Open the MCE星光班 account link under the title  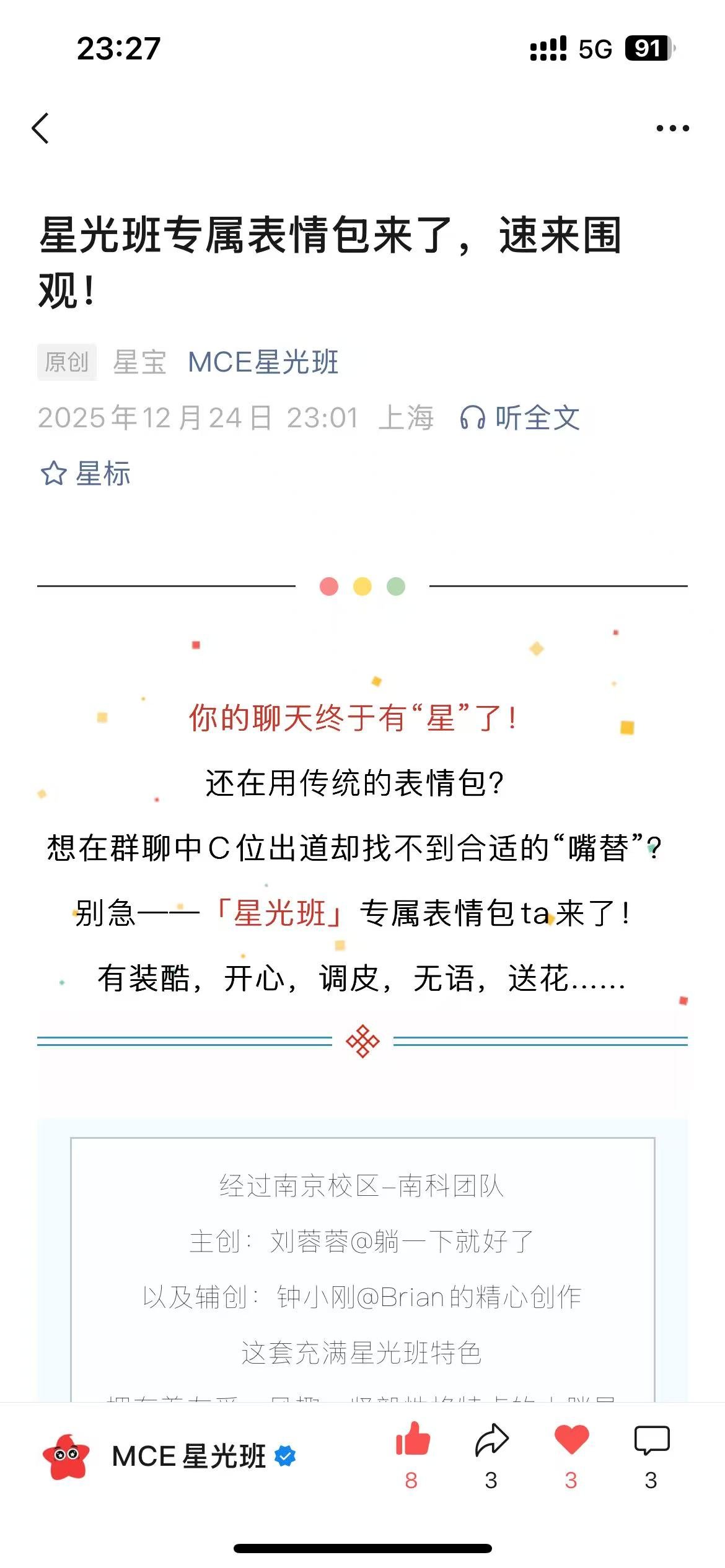[263, 362]
